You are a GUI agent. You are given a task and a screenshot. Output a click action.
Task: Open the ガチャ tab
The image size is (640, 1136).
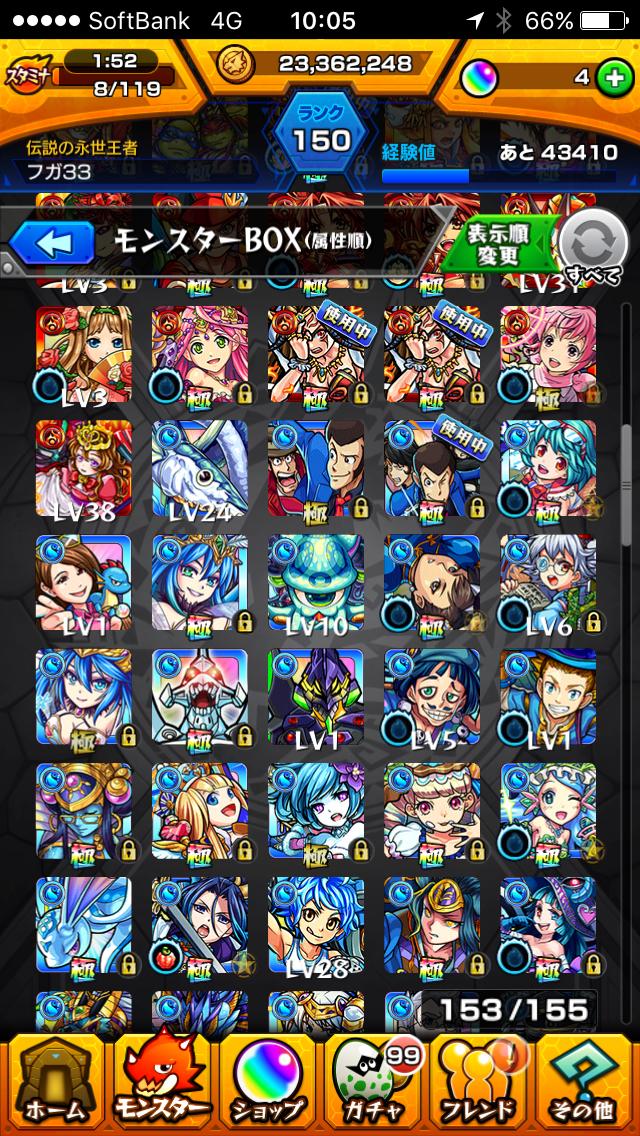373,1080
